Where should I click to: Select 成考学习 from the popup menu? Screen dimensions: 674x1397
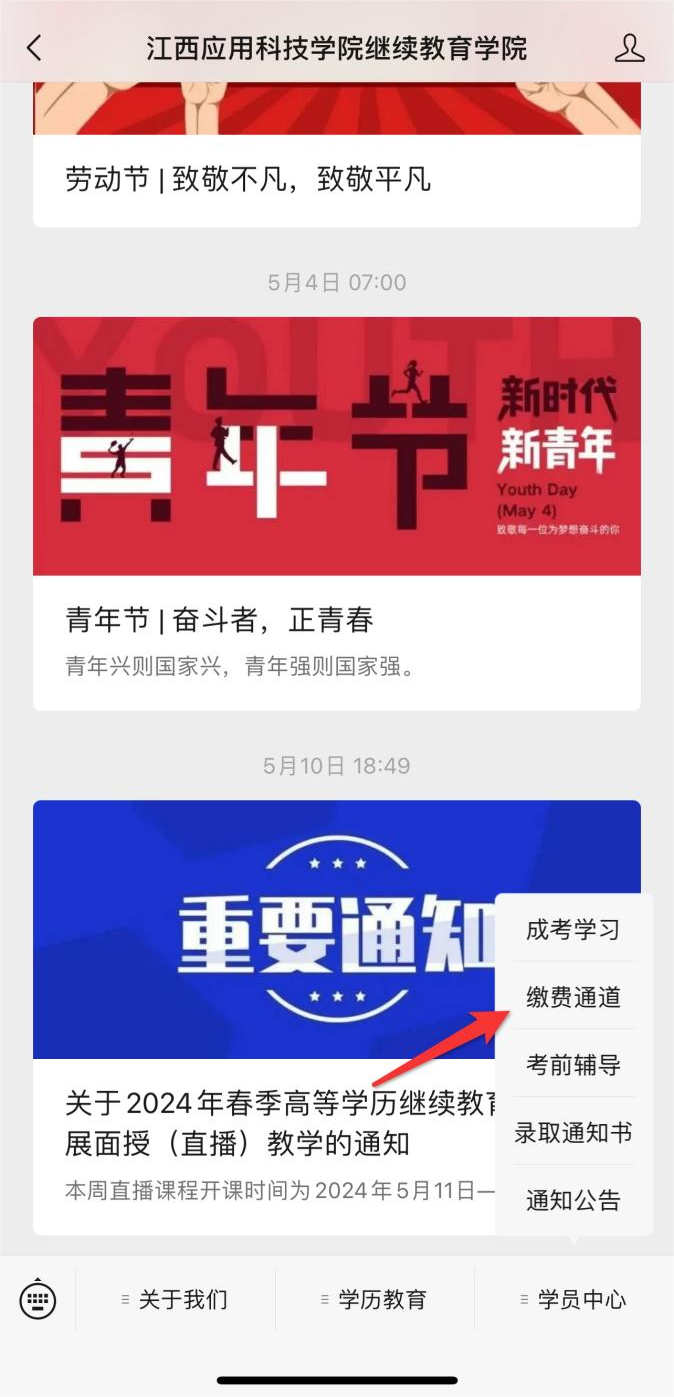tap(573, 929)
